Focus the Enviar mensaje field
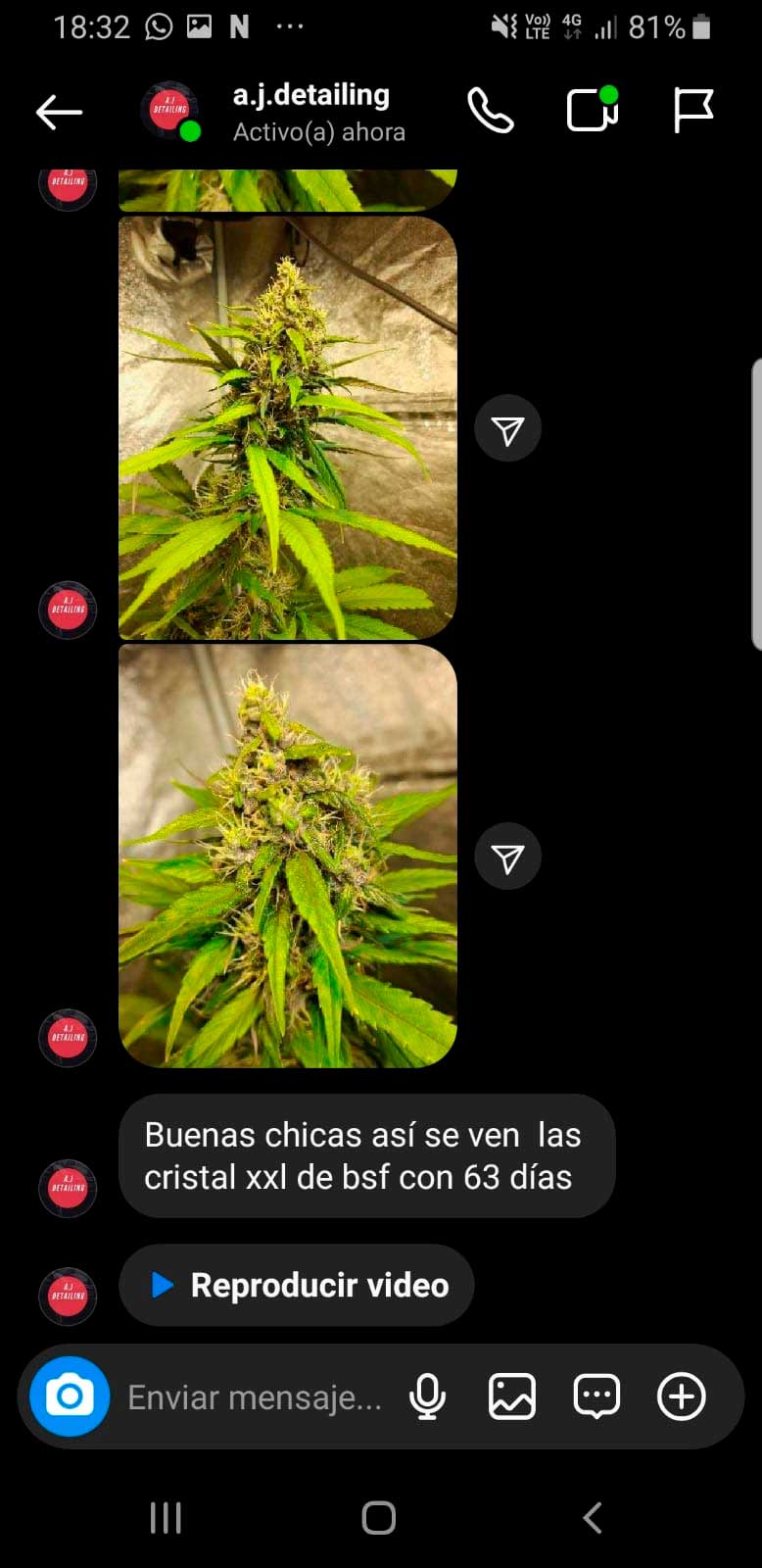The height and width of the screenshot is (1568, 762). 255,1397
